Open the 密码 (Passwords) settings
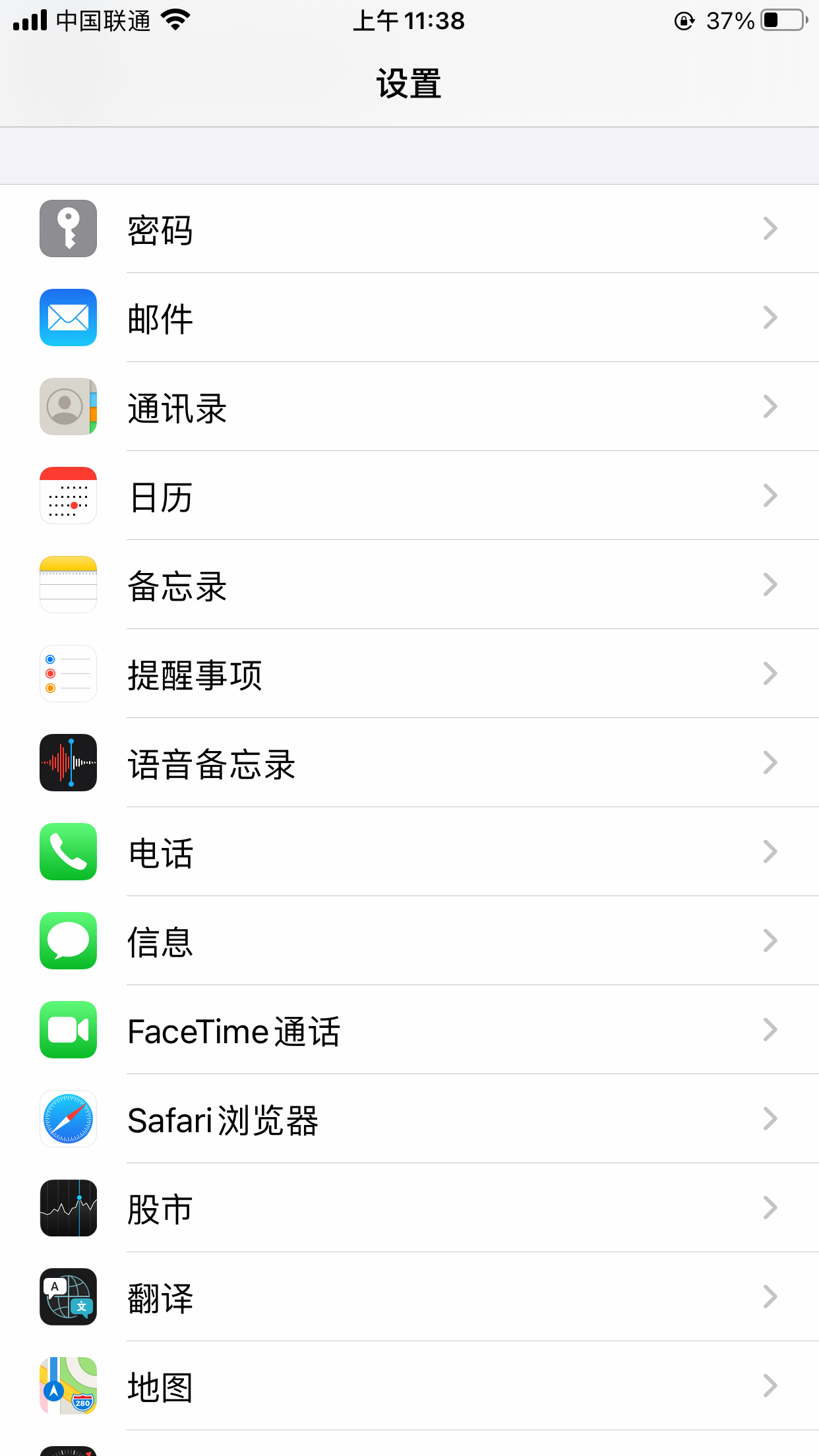819x1456 pixels. click(x=409, y=229)
